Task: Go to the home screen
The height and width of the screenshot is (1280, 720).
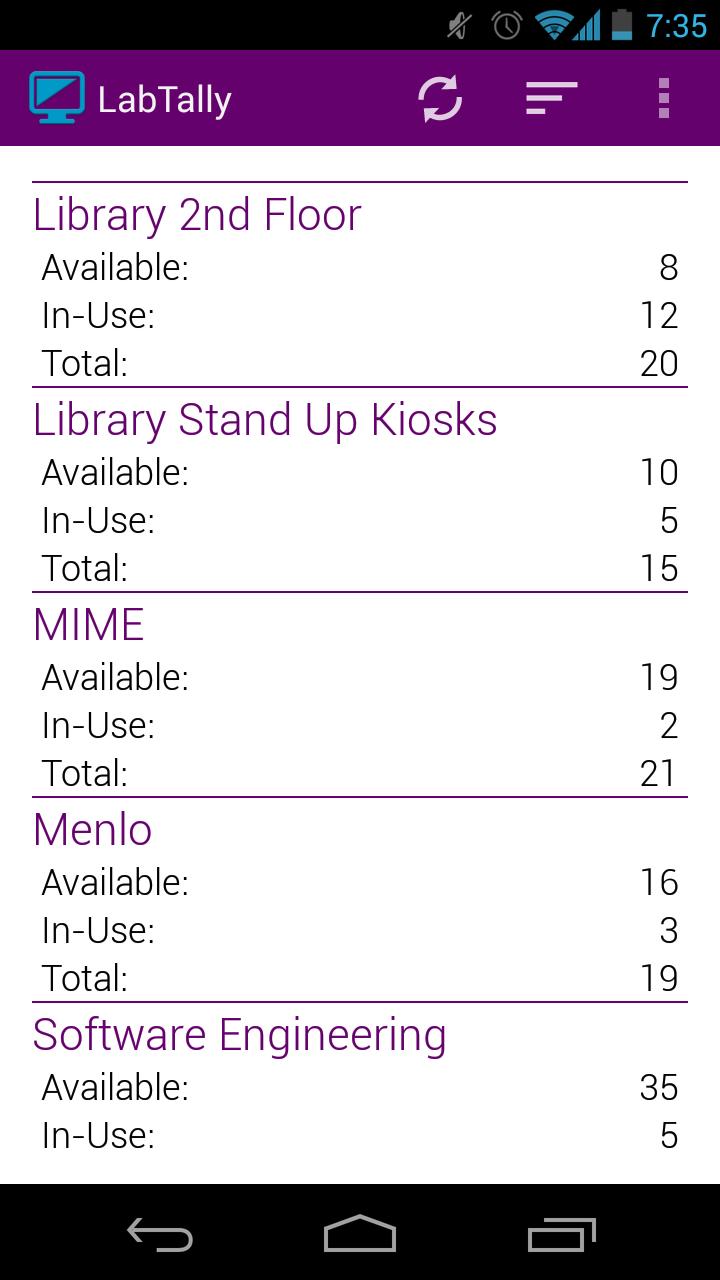Action: (x=360, y=1235)
